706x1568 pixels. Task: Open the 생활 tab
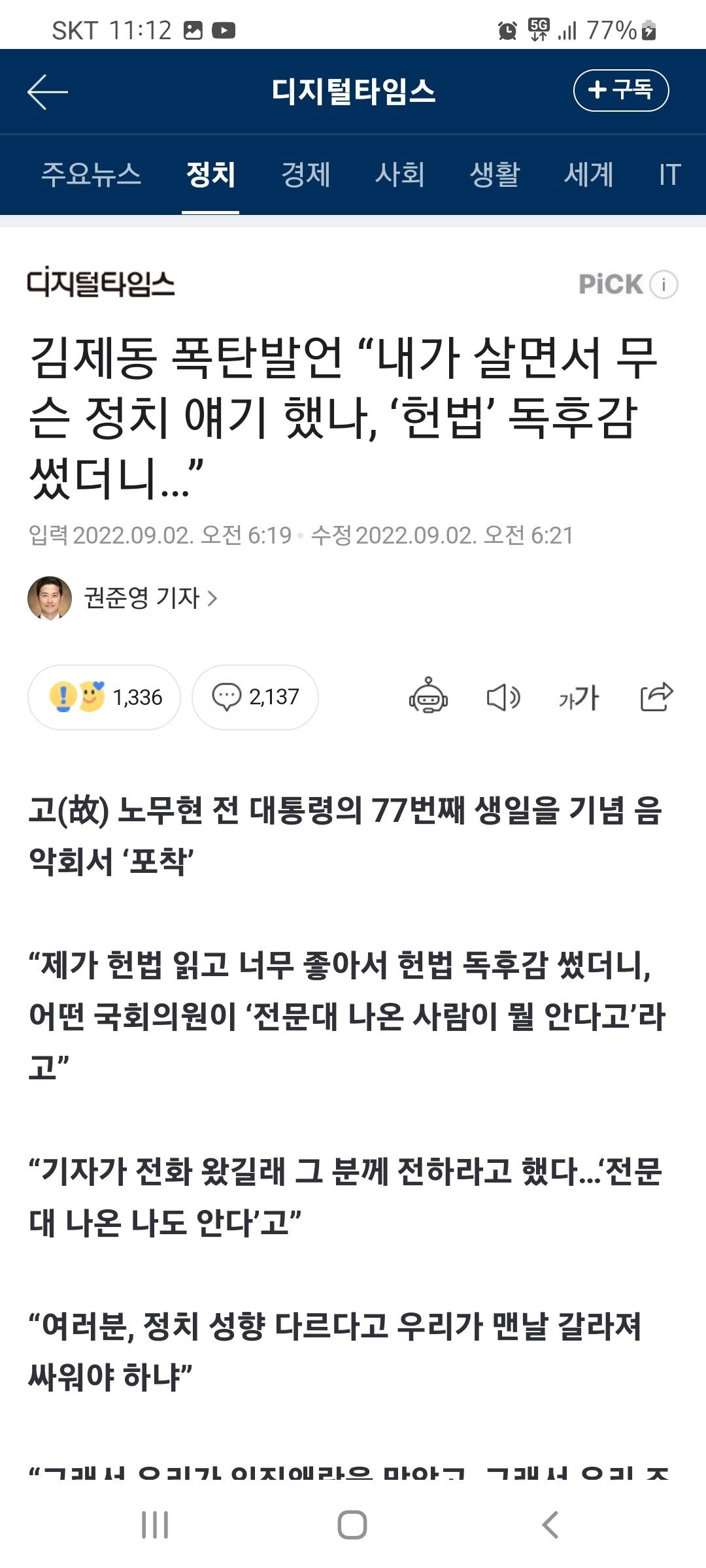pyautogui.click(x=495, y=174)
